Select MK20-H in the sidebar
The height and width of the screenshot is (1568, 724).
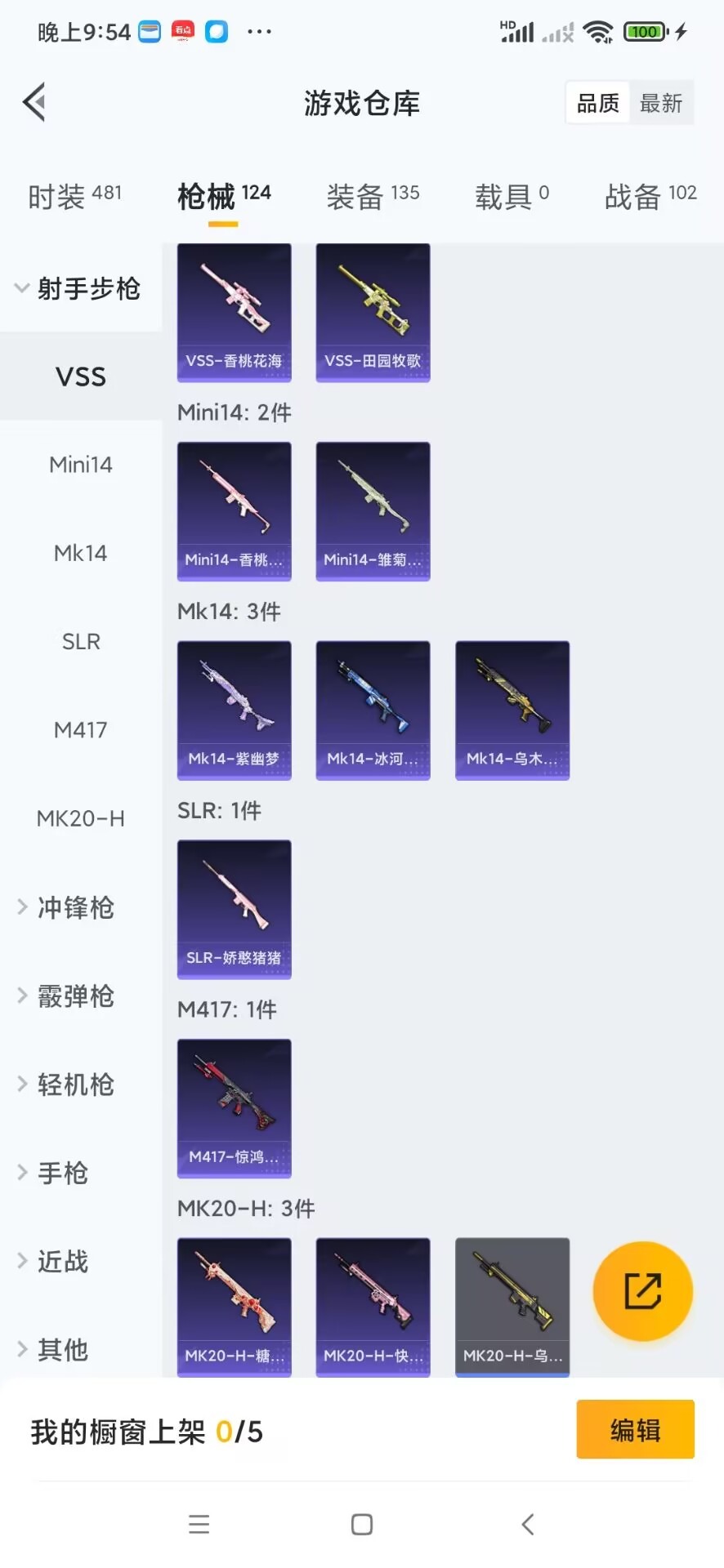click(x=81, y=818)
